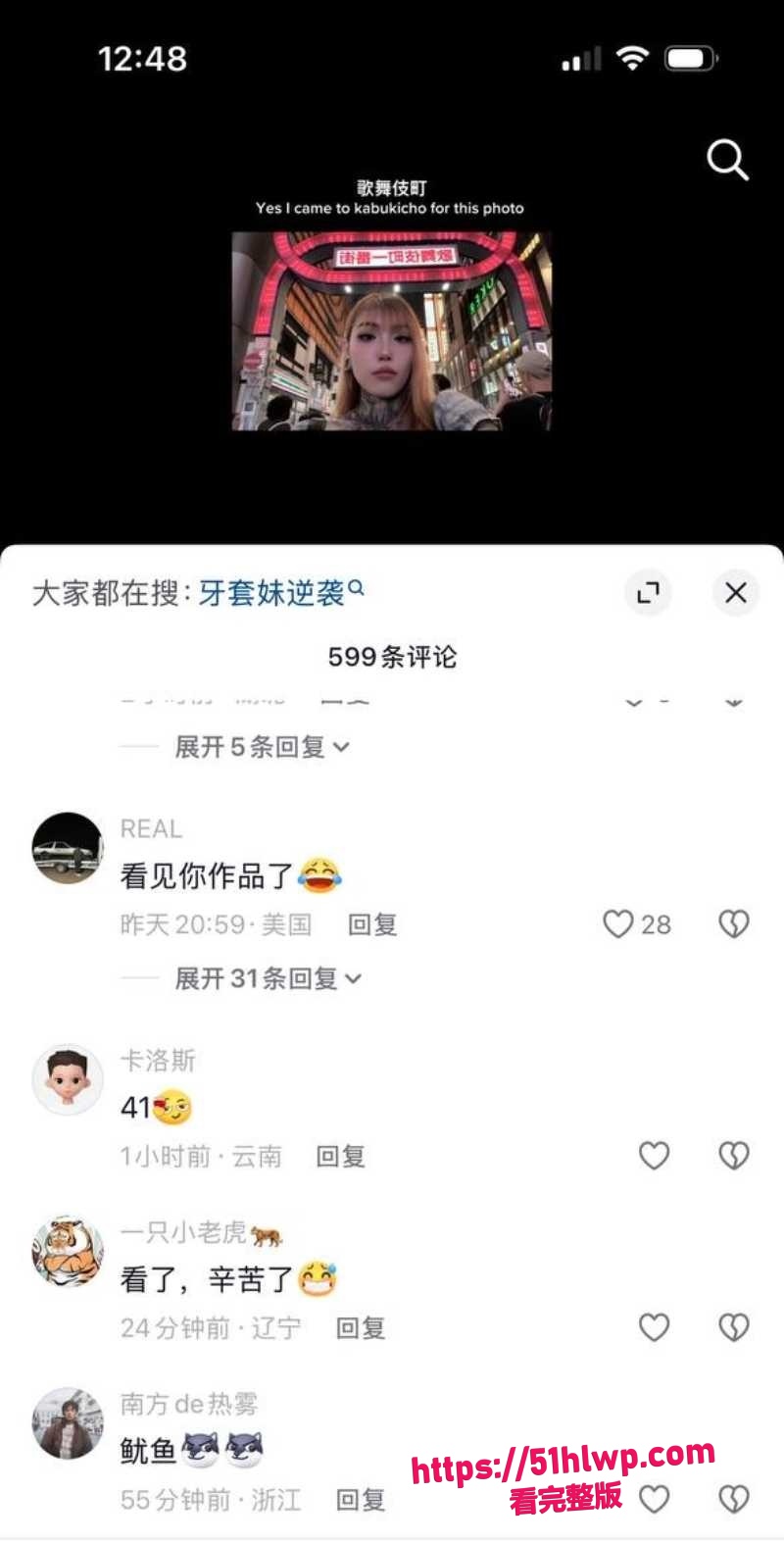
Task: Like 一只小老虎's comment
Action: 654,1327
